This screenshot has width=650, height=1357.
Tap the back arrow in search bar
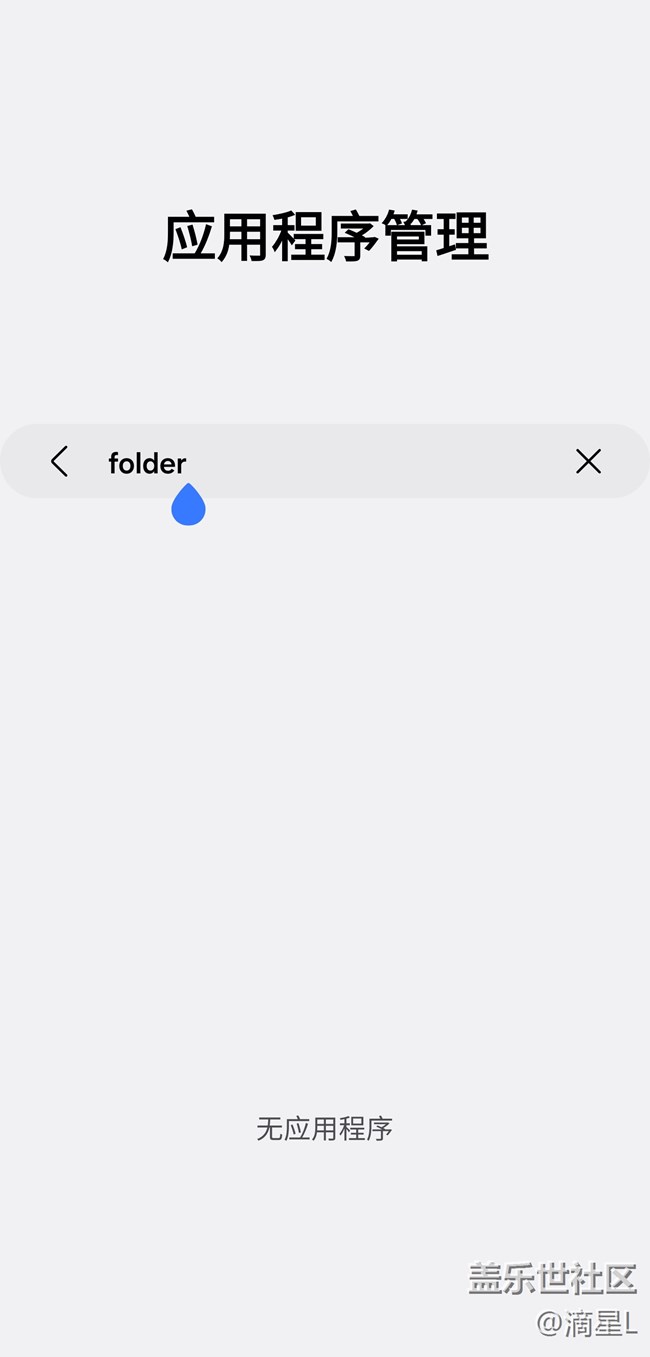click(x=60, y=461)
